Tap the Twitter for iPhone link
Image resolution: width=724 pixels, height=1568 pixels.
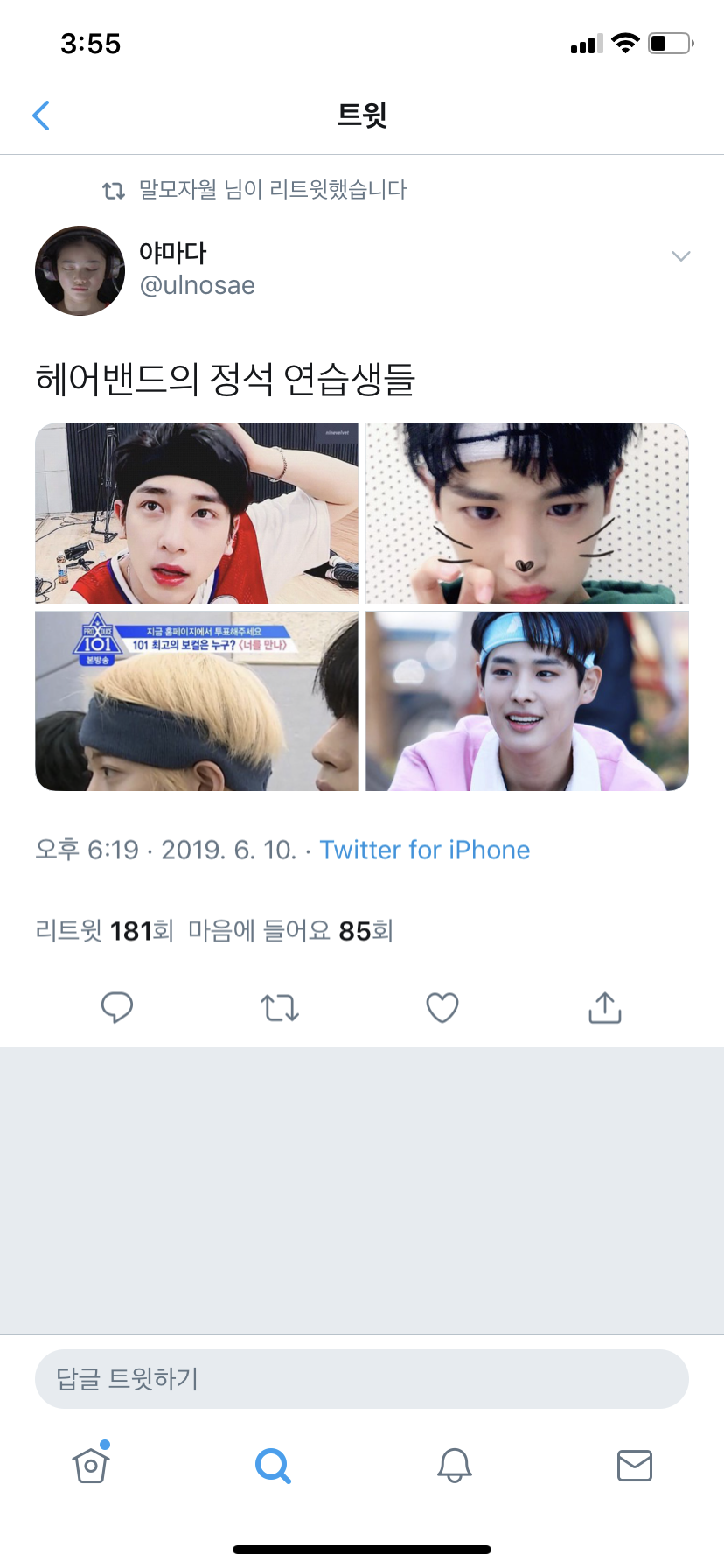[424, 850]
